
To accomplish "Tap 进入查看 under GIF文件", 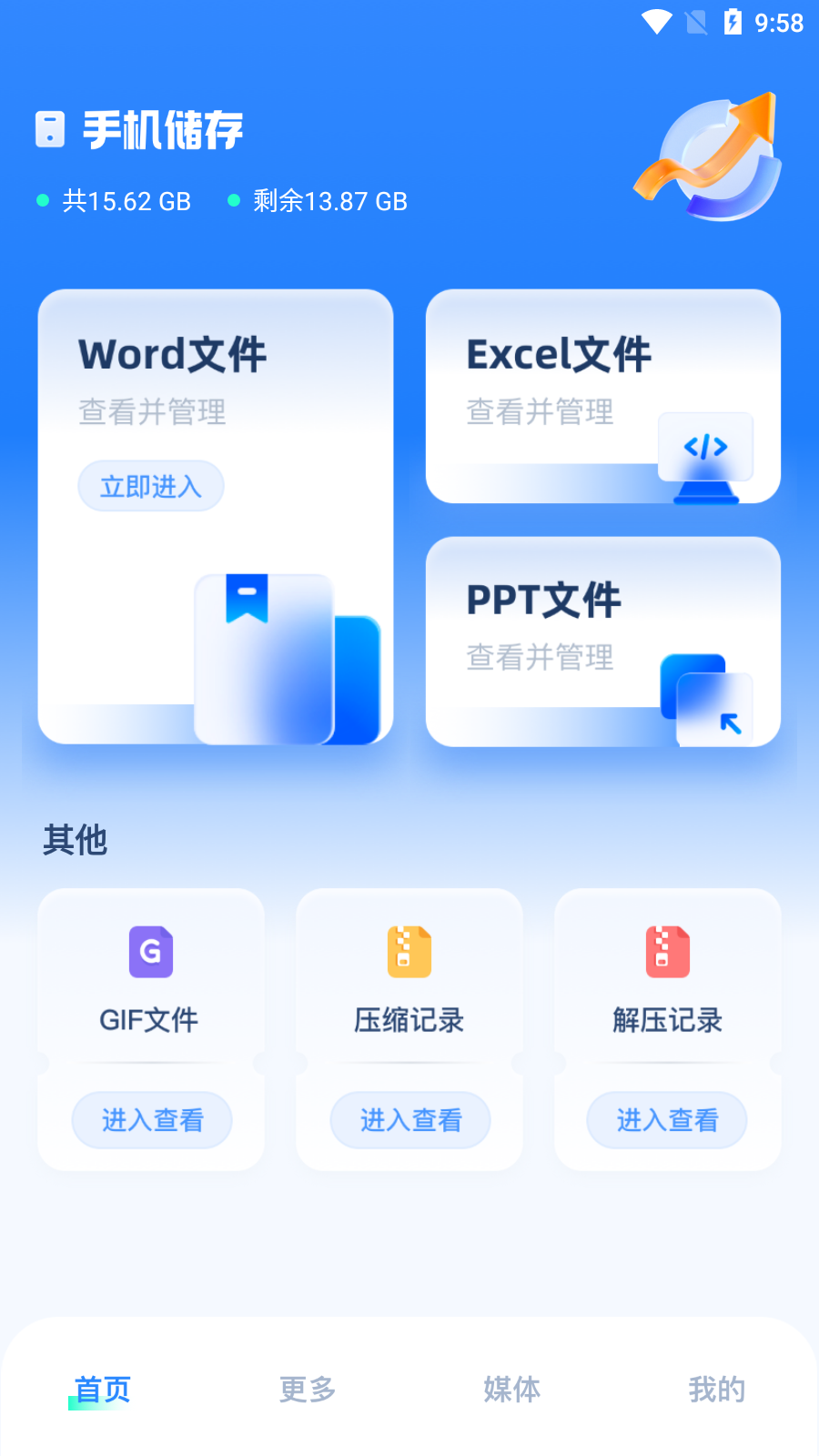I will [x=152, y=1119].
